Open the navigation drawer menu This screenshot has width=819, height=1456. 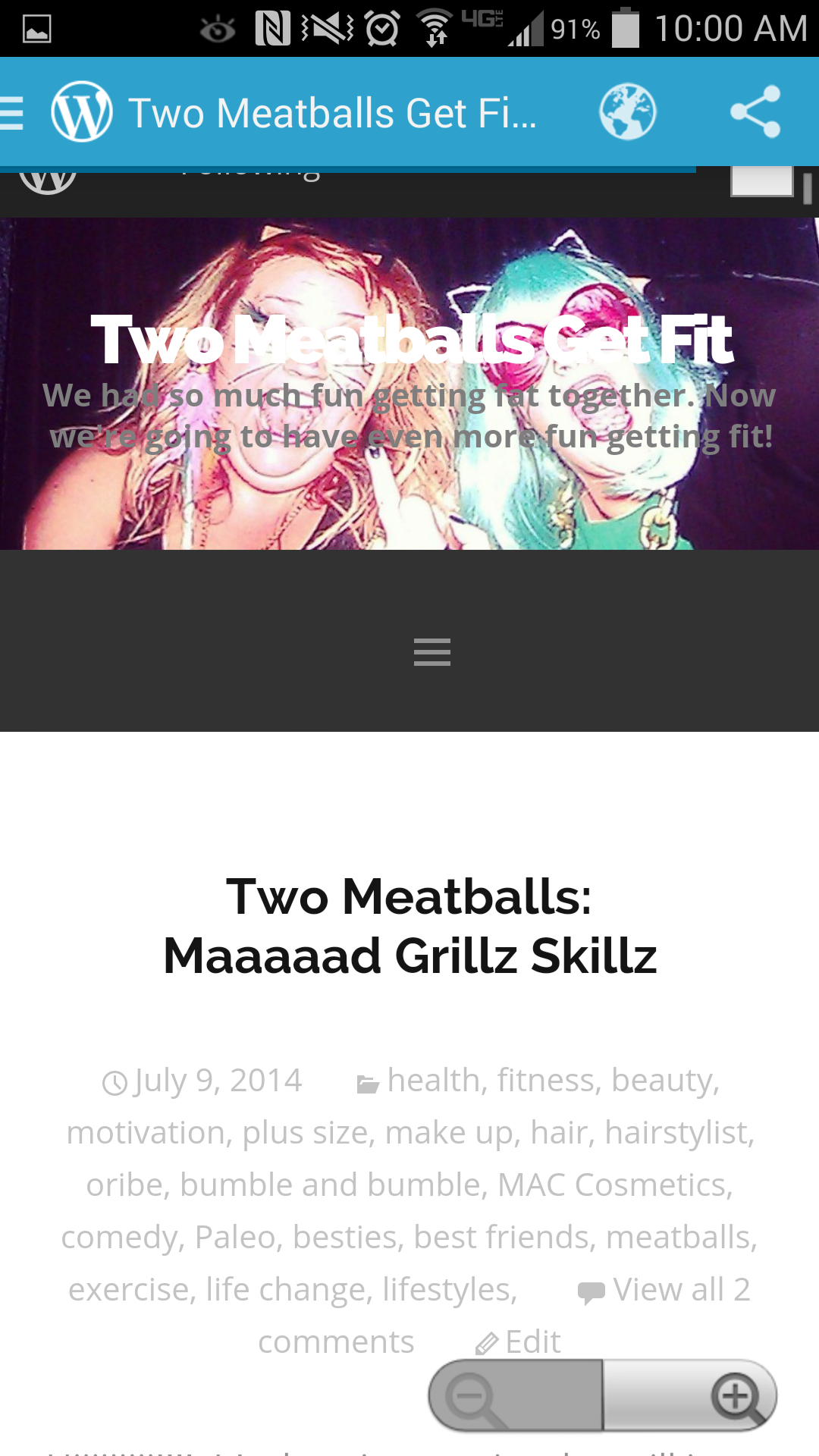coord(14,112)
